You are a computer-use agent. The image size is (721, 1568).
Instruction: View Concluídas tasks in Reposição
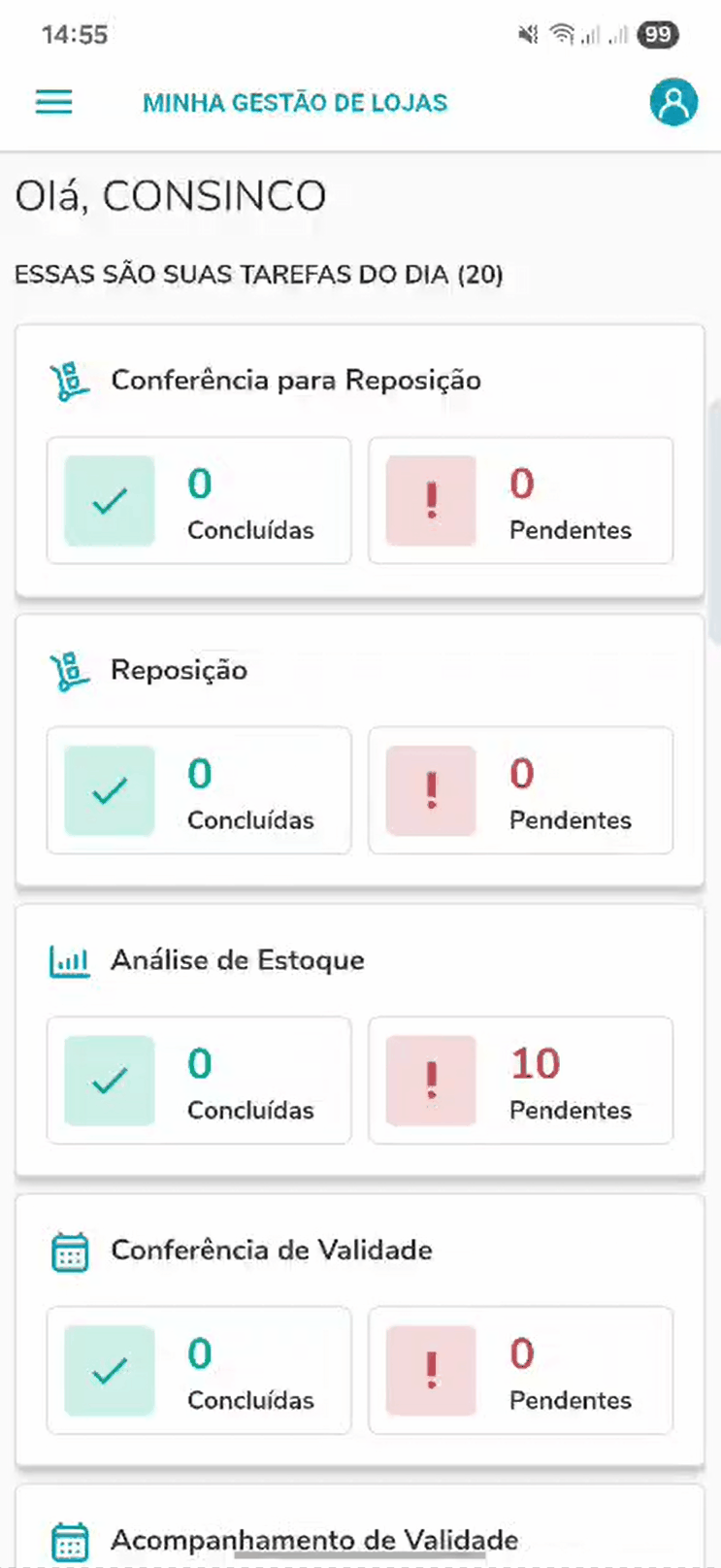click(x=199, y=791)
